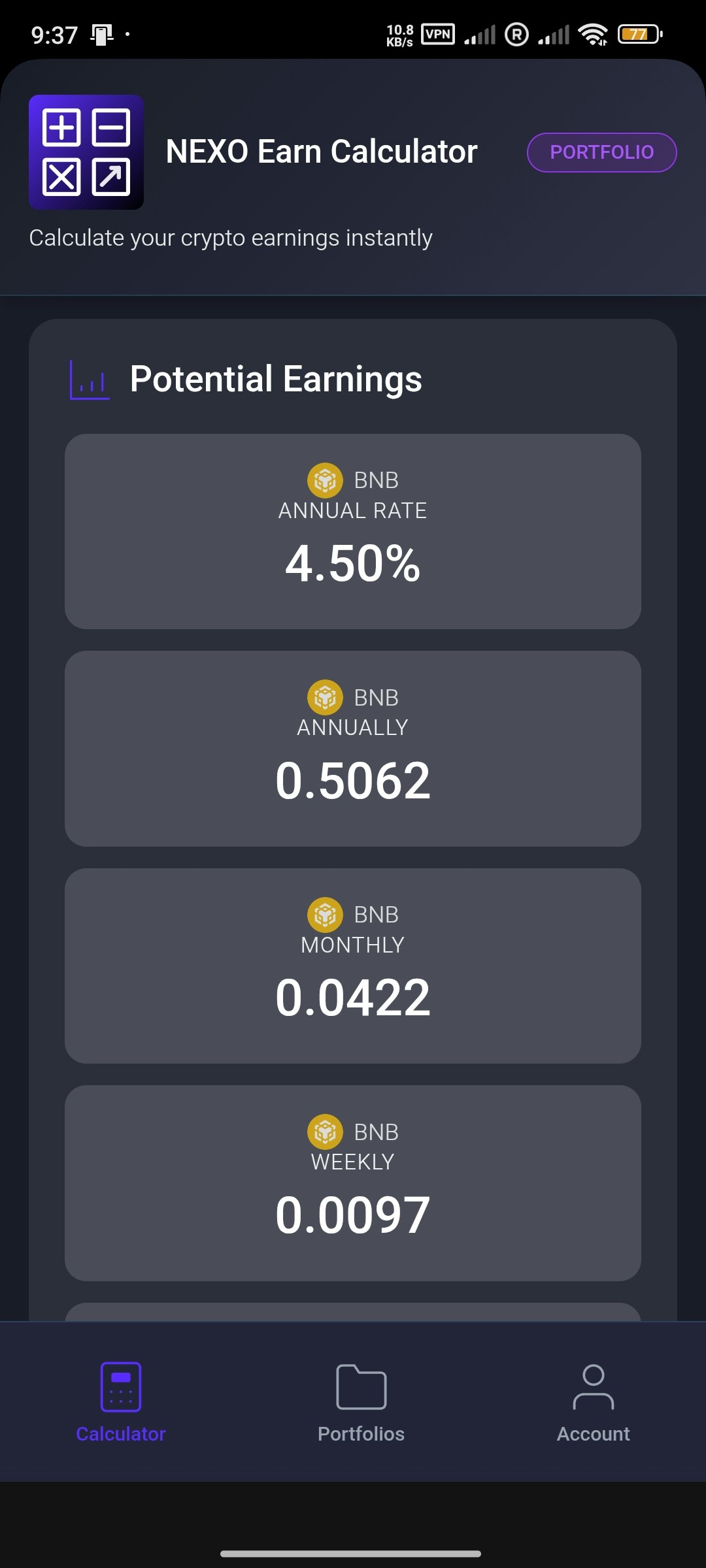Tap the Wi-Fi icon in the status bar

pos(592,35)
